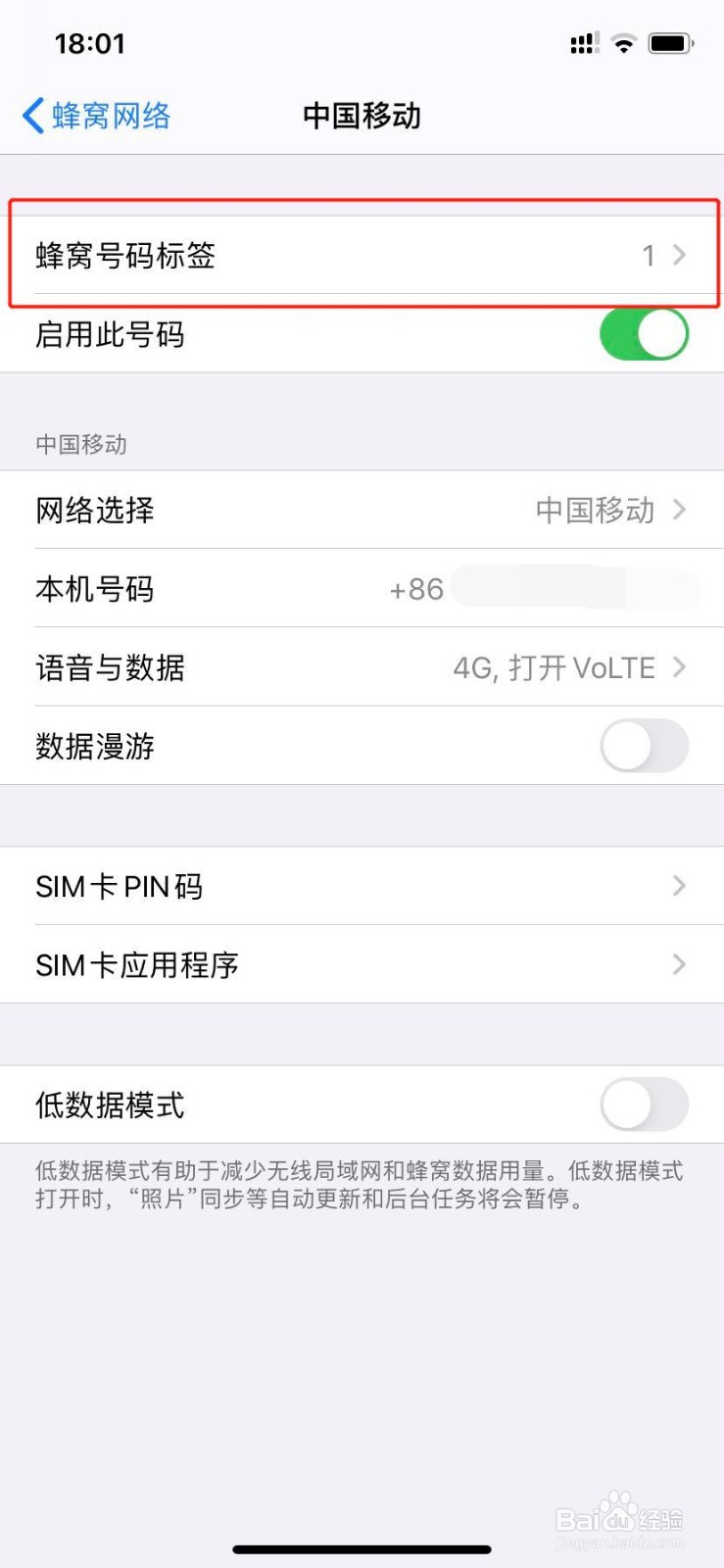
Task: Tap the Wi-Fi icon in status bar
Action: 624,42
